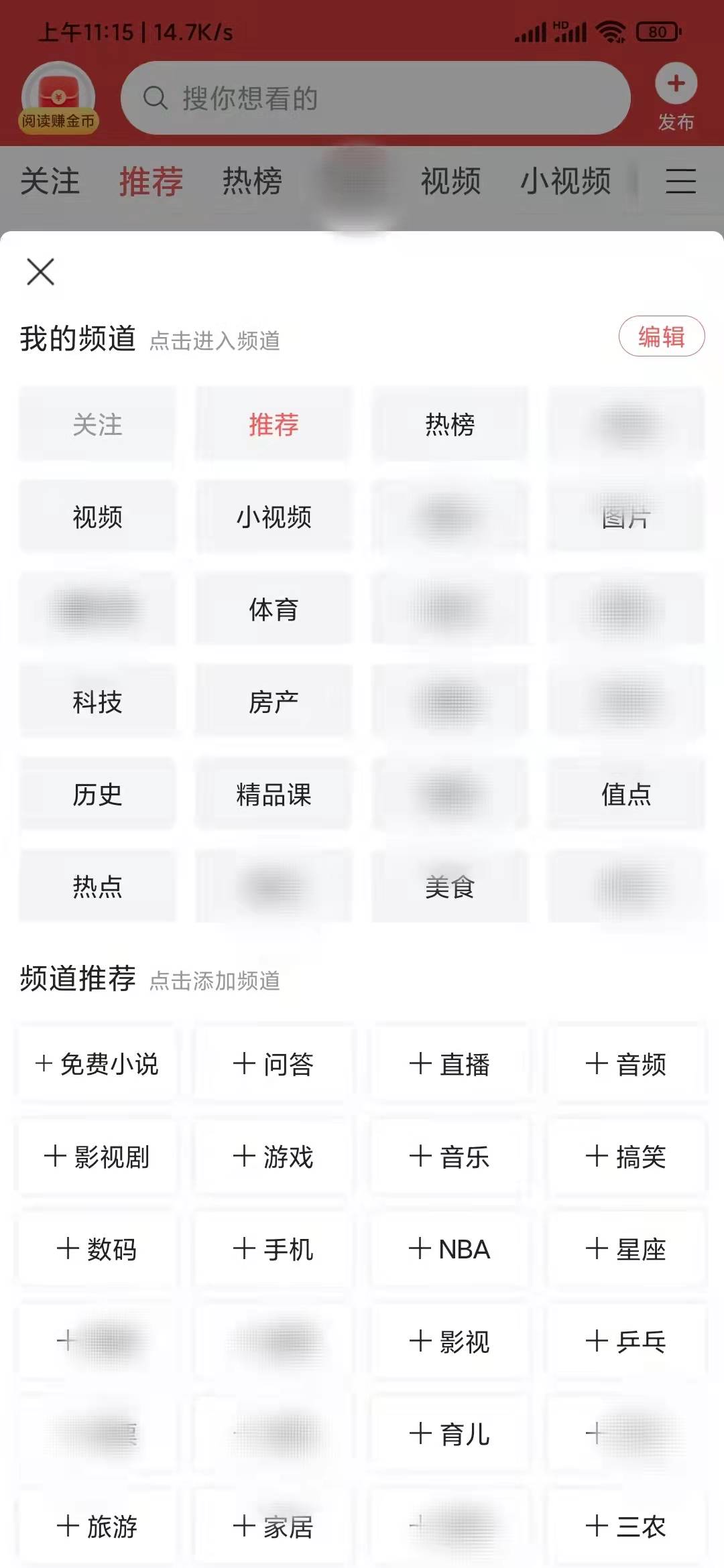
Task: Add NBA channel via its plus icon
Action: click(x=450, y=1250)
